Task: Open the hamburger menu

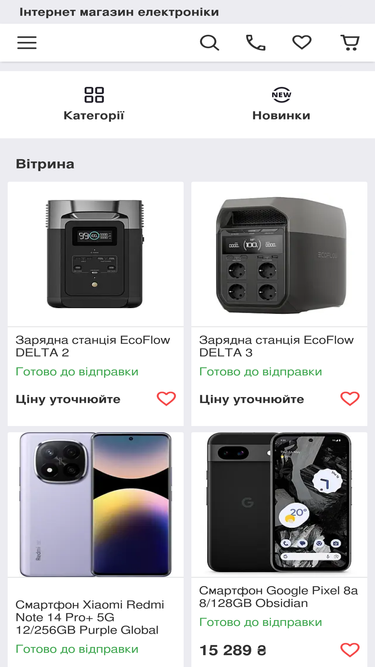Action: (x=27, y=43)
